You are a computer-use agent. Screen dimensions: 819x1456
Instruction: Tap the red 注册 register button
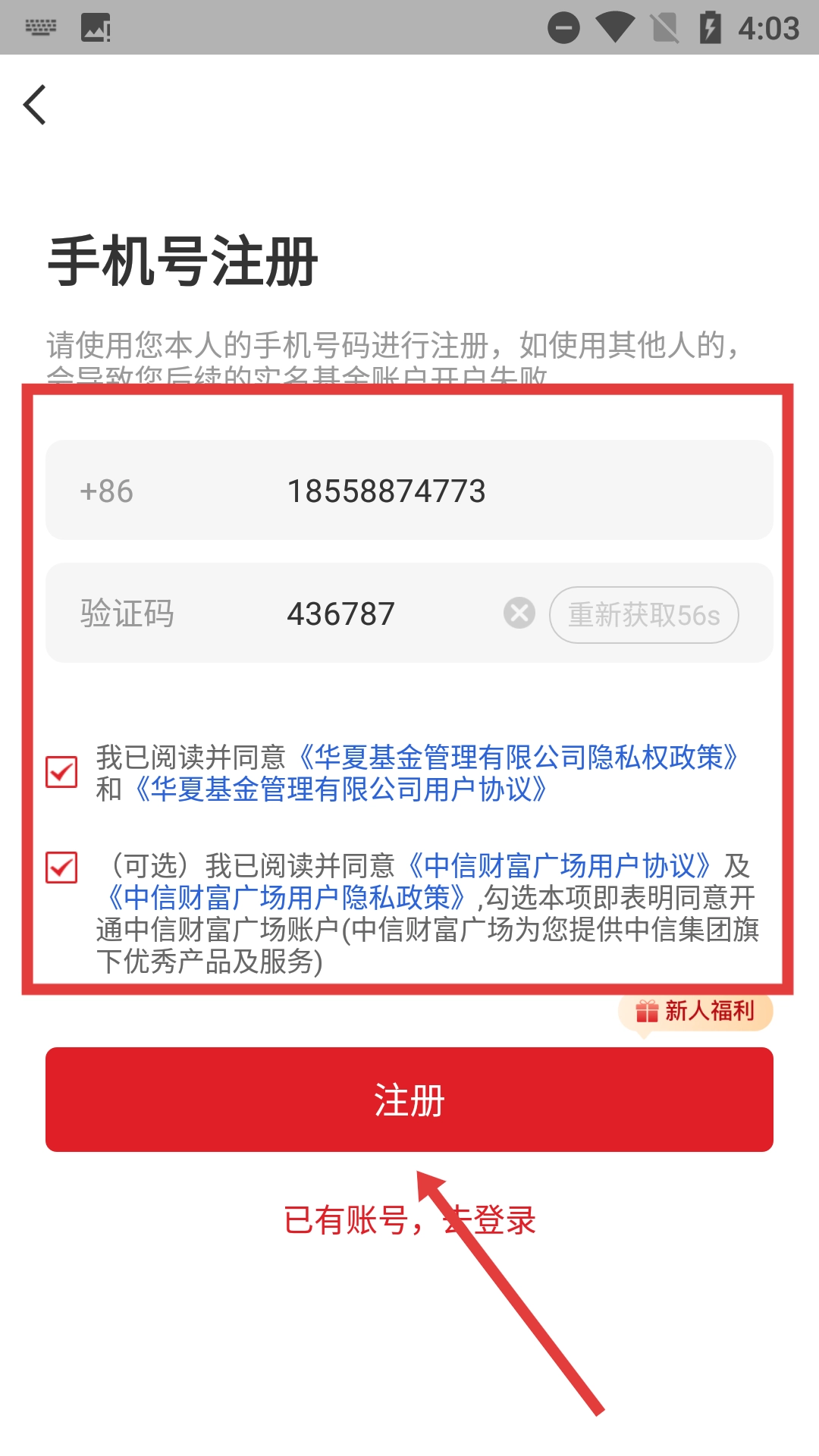pyautogui.click(x=409, y=1100)
